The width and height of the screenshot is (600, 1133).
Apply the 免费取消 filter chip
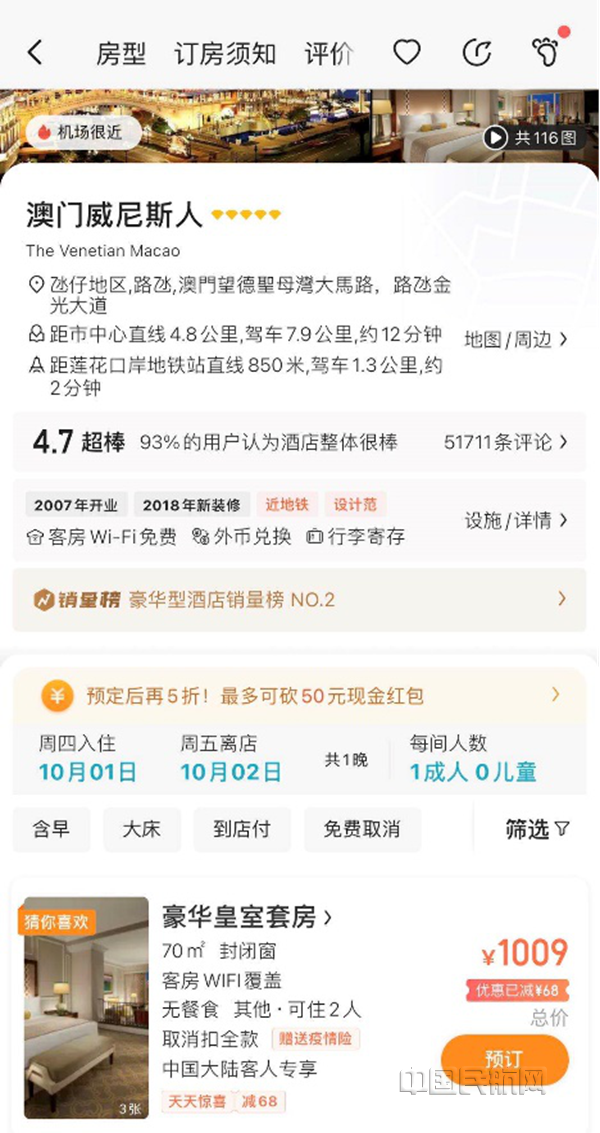[362, 829]
